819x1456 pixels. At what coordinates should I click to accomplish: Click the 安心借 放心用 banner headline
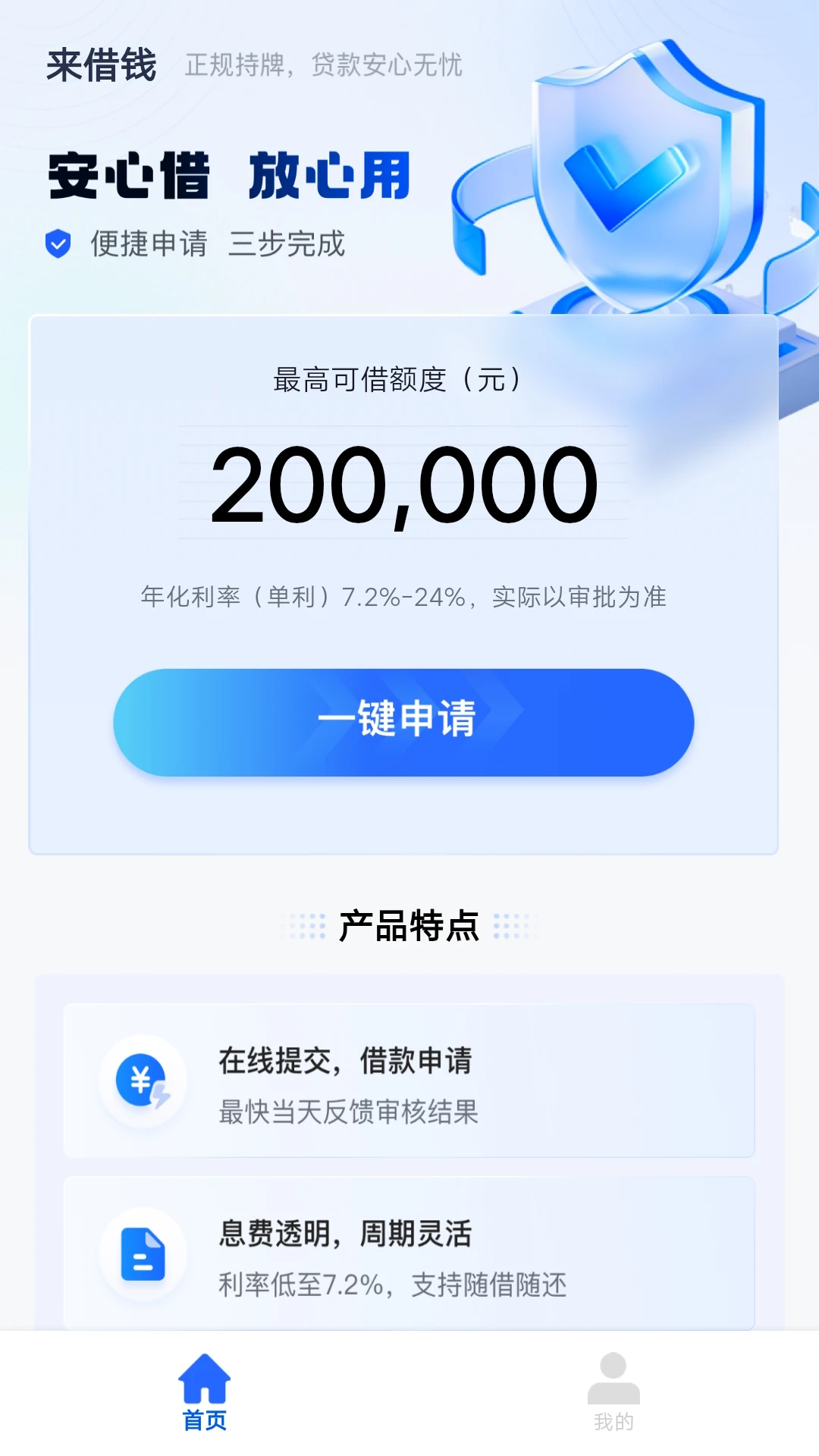227,174
